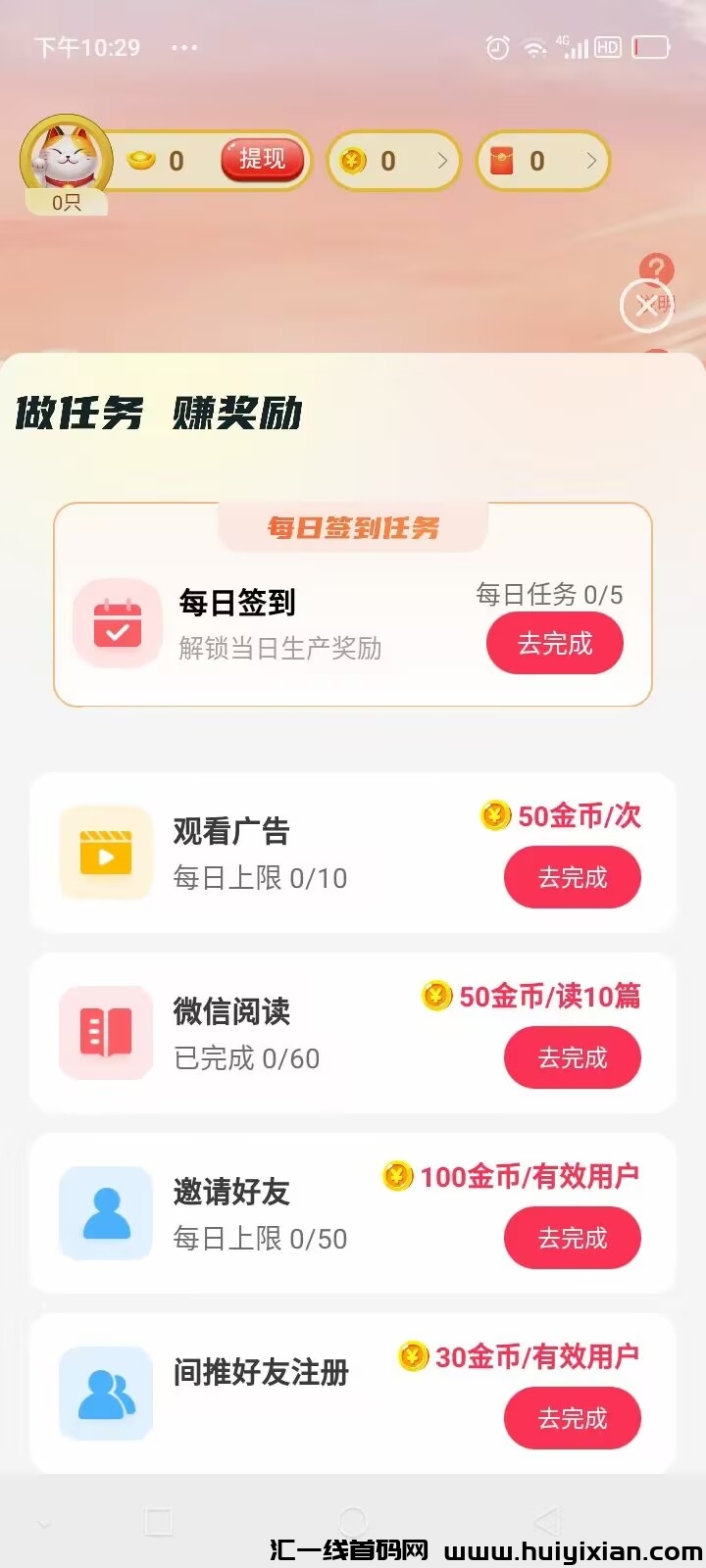Tap 去完成 for 邀请好友
The image size is (706, 1568).
(x=573, y=1238)
